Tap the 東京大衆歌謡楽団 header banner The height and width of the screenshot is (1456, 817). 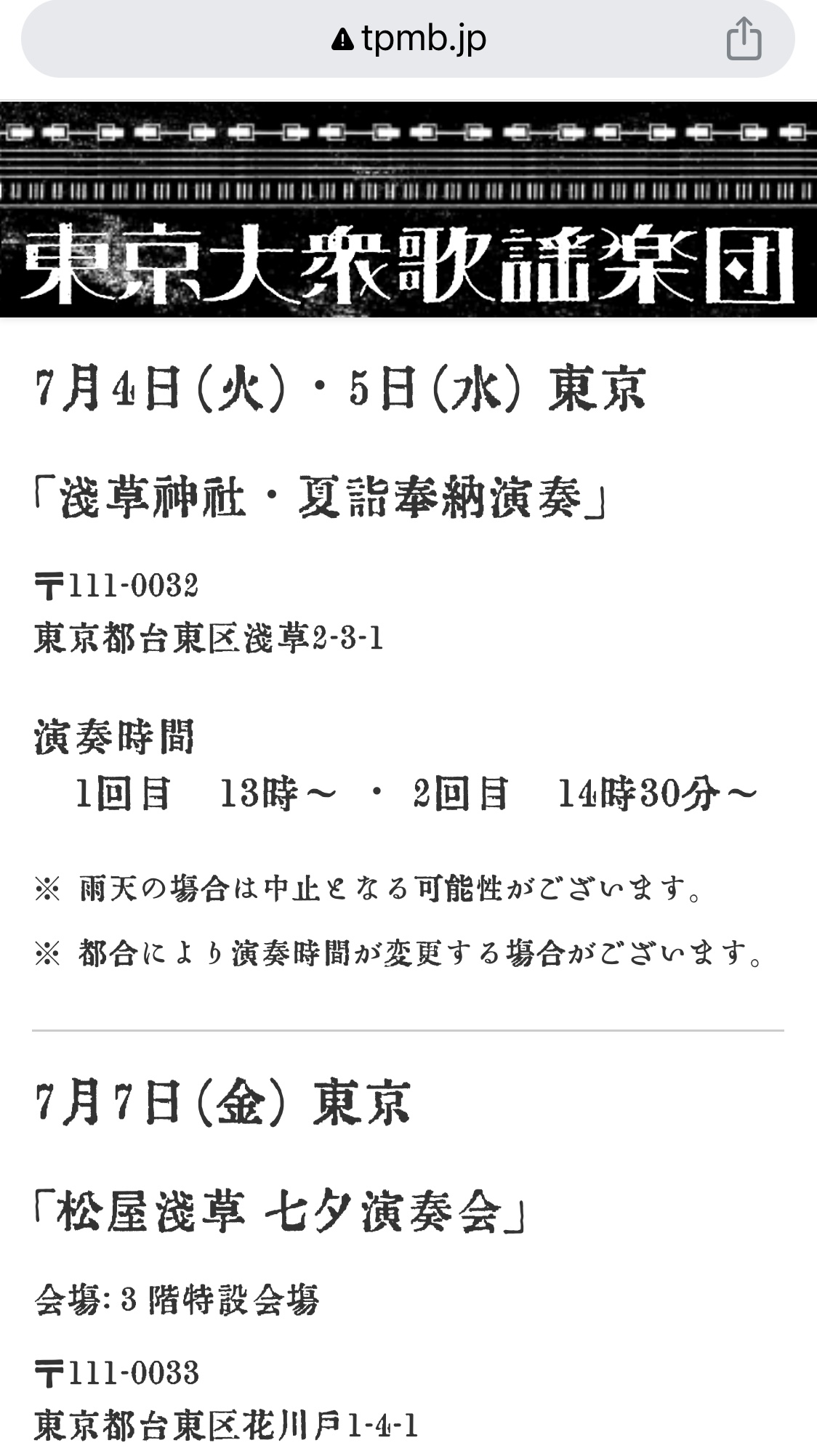(408, 209)
